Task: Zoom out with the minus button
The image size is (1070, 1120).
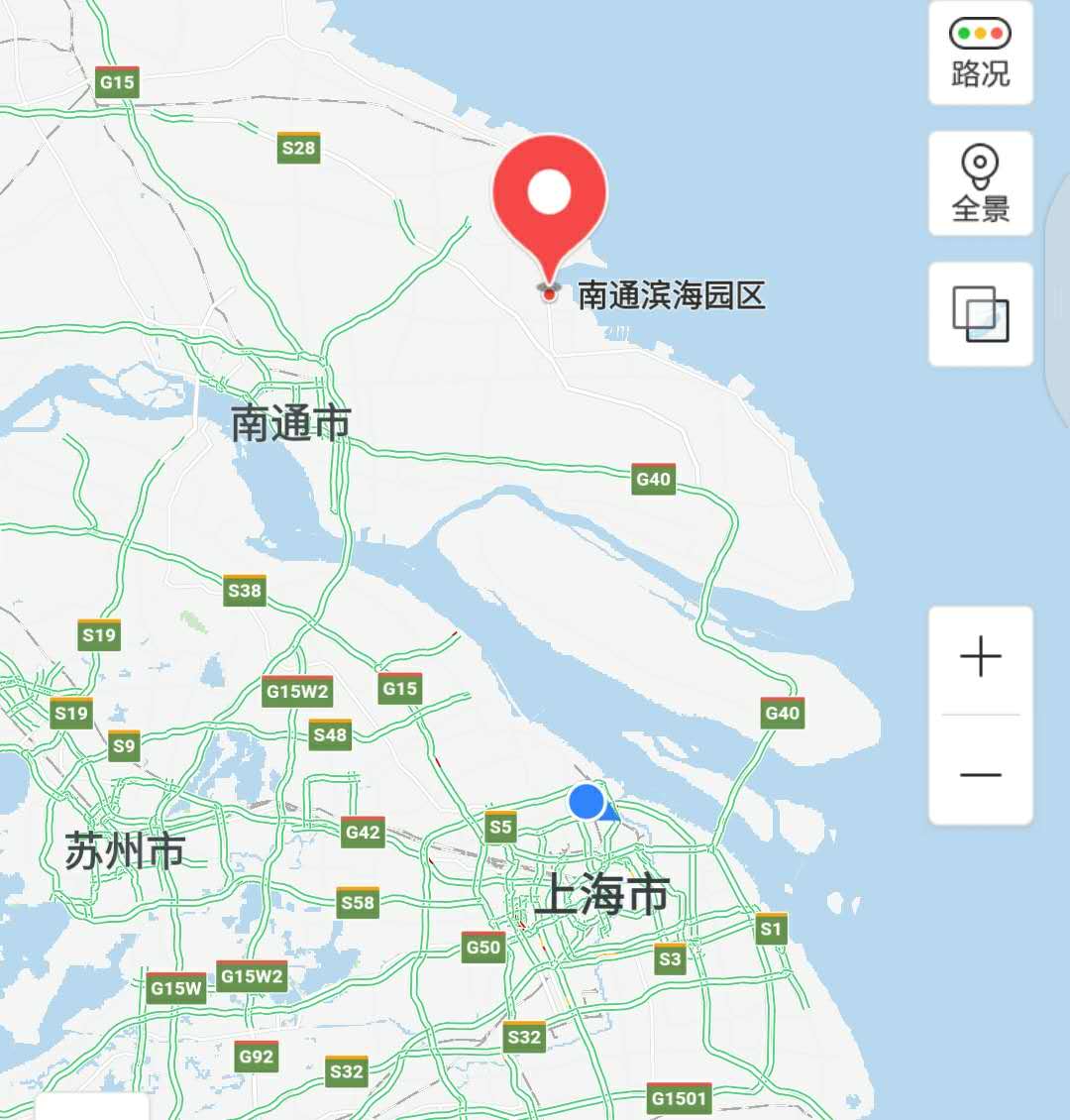Action: [x=980, y=774]
